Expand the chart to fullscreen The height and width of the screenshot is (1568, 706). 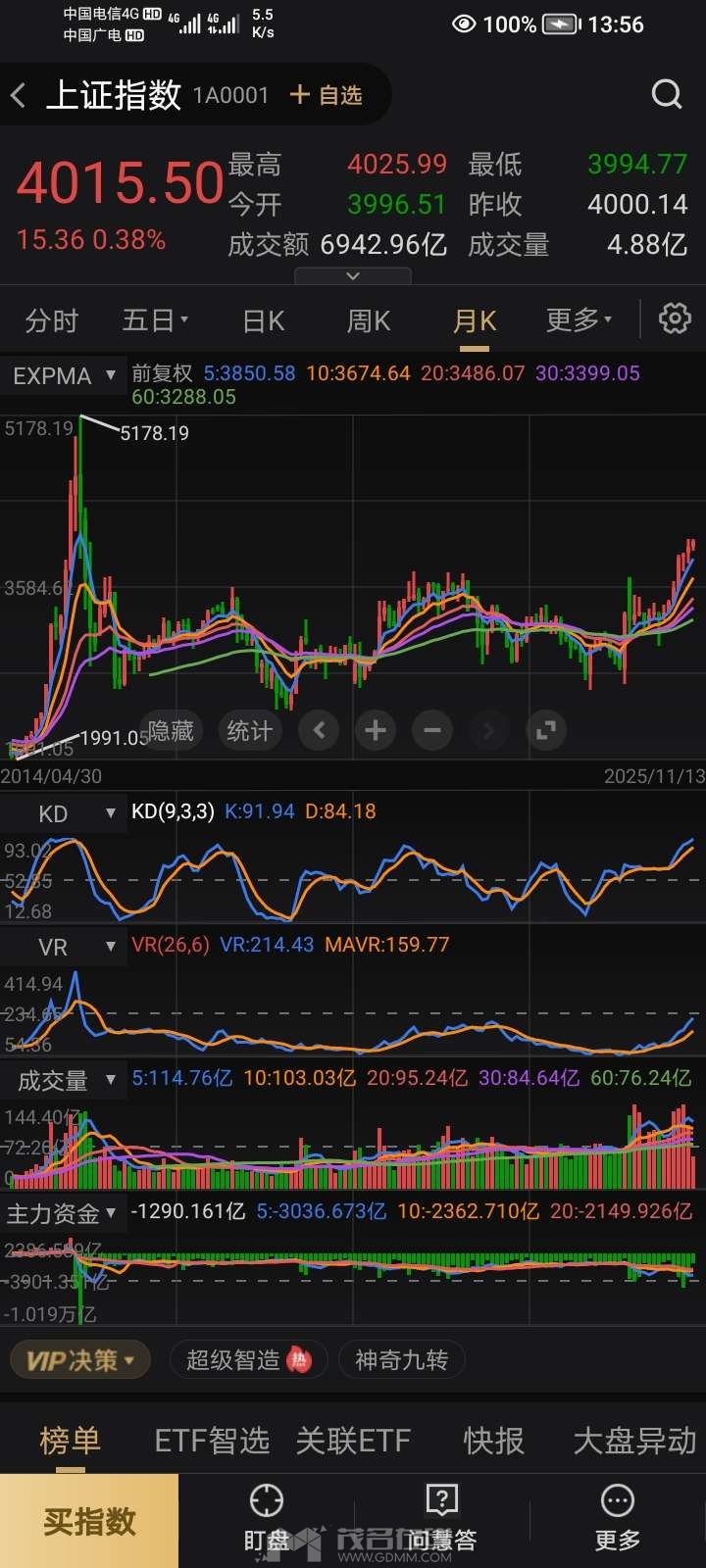point(546,730)
